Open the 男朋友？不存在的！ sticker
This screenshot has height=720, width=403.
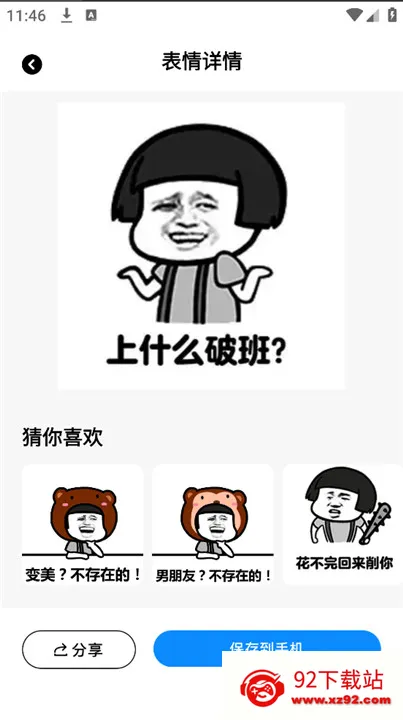pyautogui.click(x=213, y=524)
